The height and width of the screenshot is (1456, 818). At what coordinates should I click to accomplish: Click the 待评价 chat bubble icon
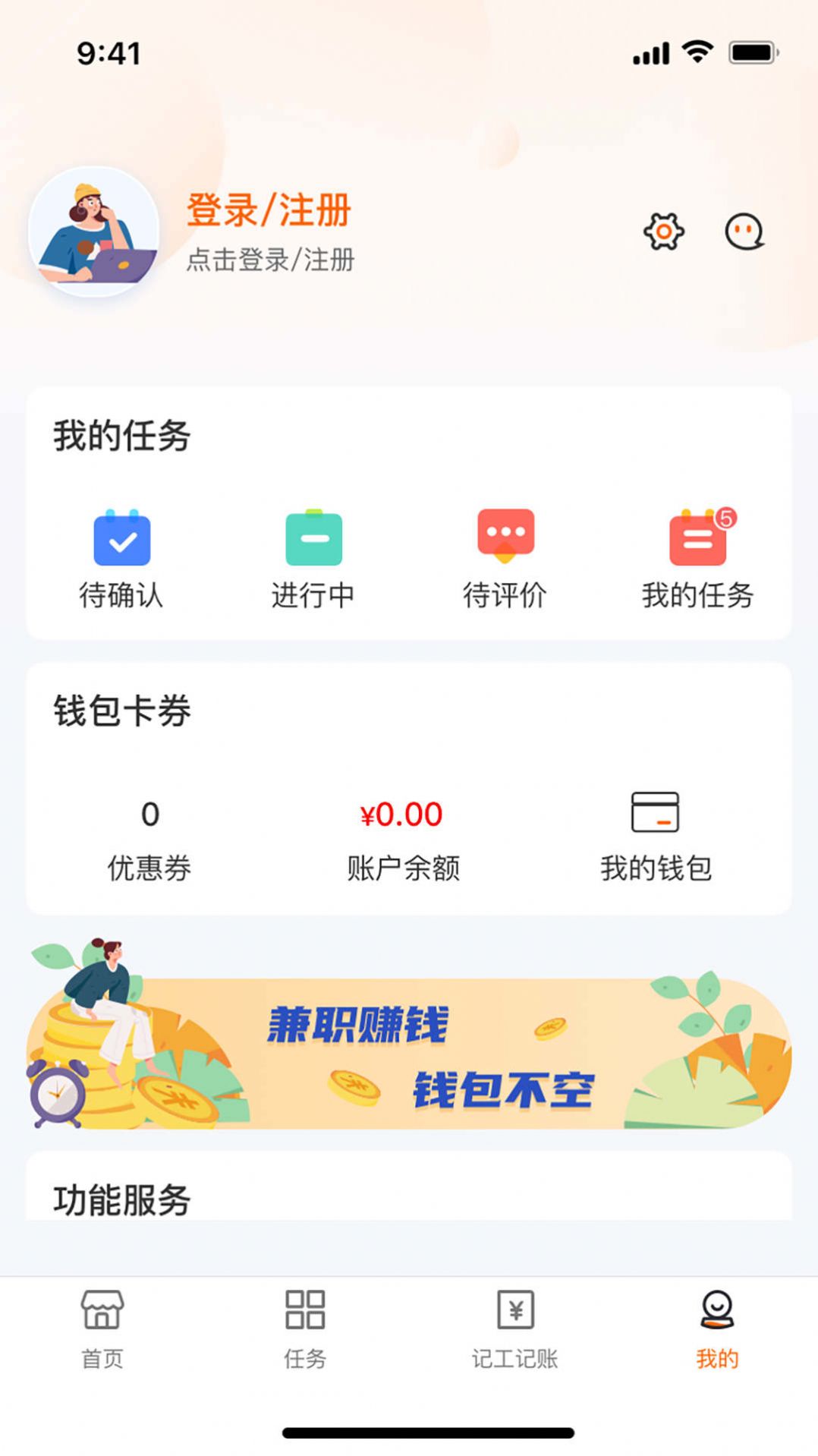[505, 540]
